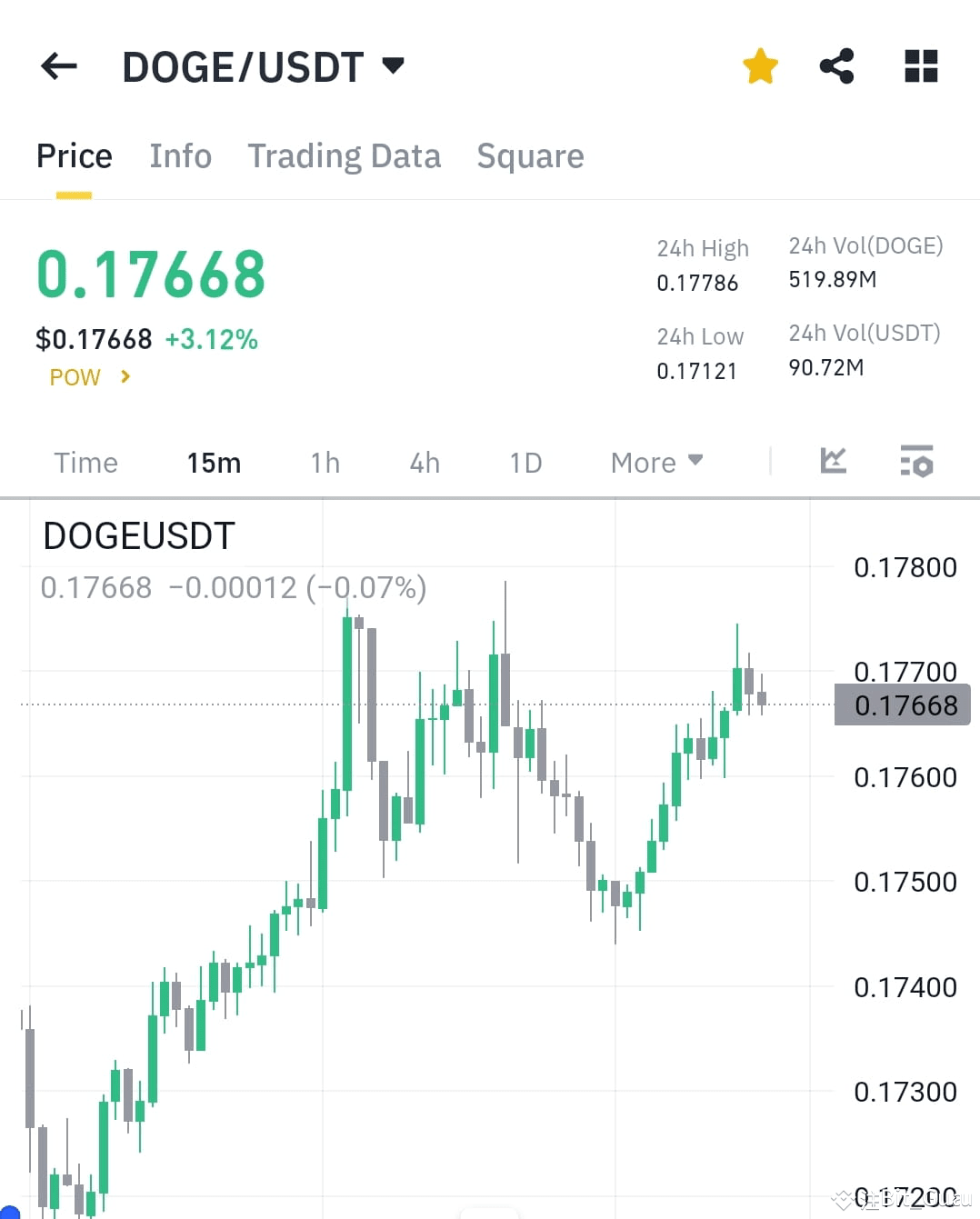
Task: Open the chart indicators icon
Action: coord(832,462)
